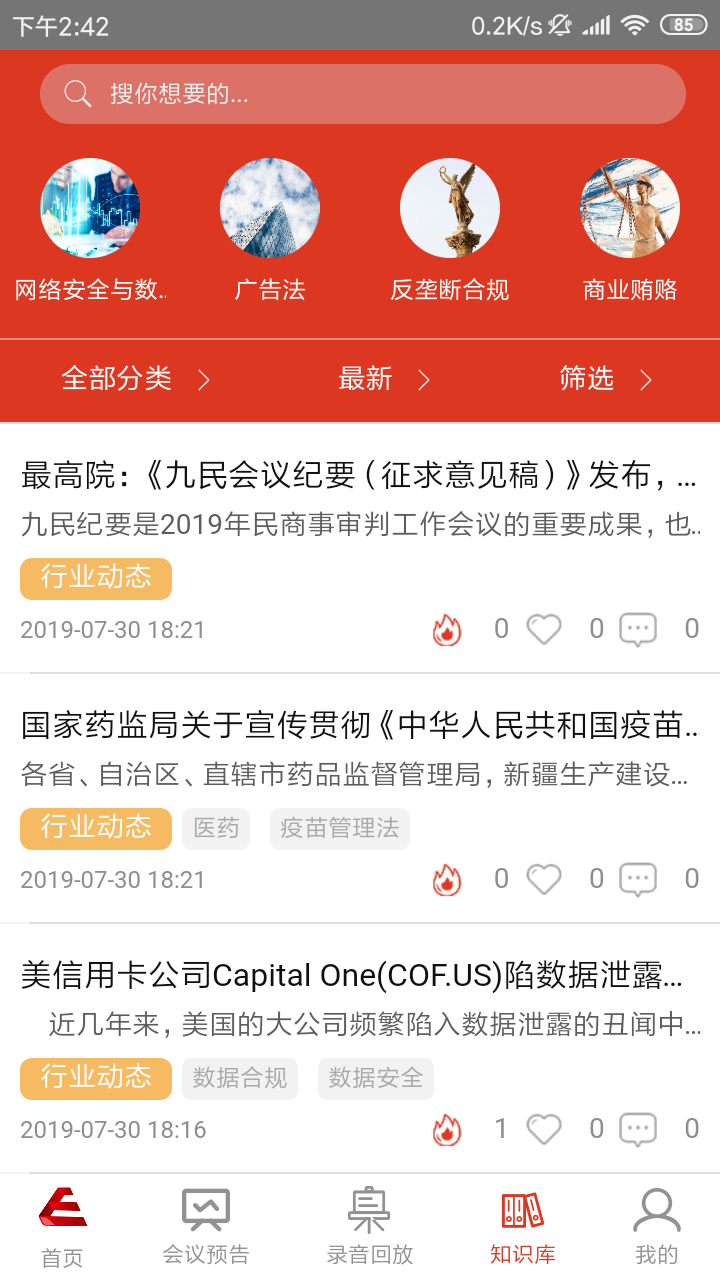Switch to the 我的 tab
Image resolution: width=720 pixels, height=1280 pixels.
656,1229
